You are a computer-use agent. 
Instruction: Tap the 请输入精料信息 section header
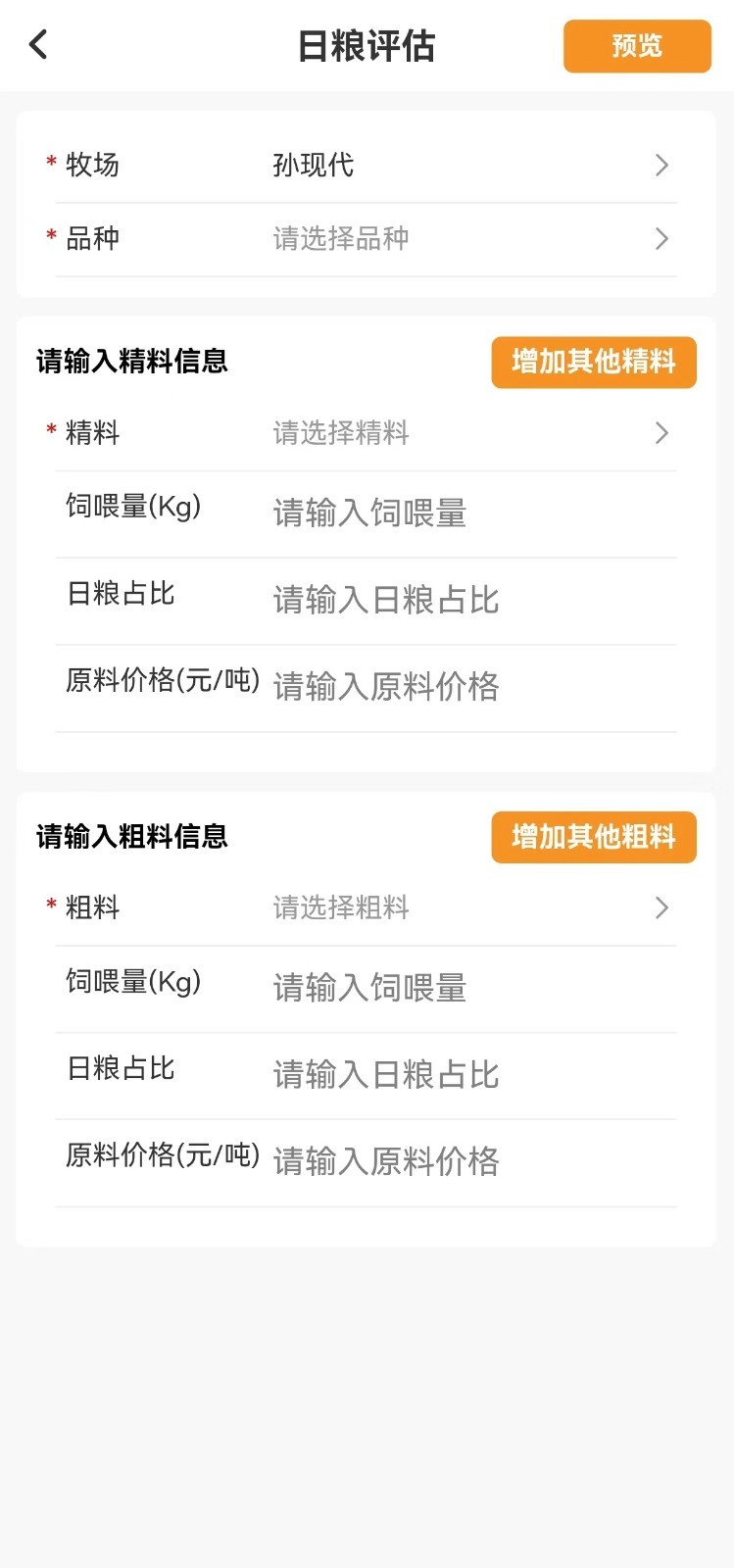[130, 362]
